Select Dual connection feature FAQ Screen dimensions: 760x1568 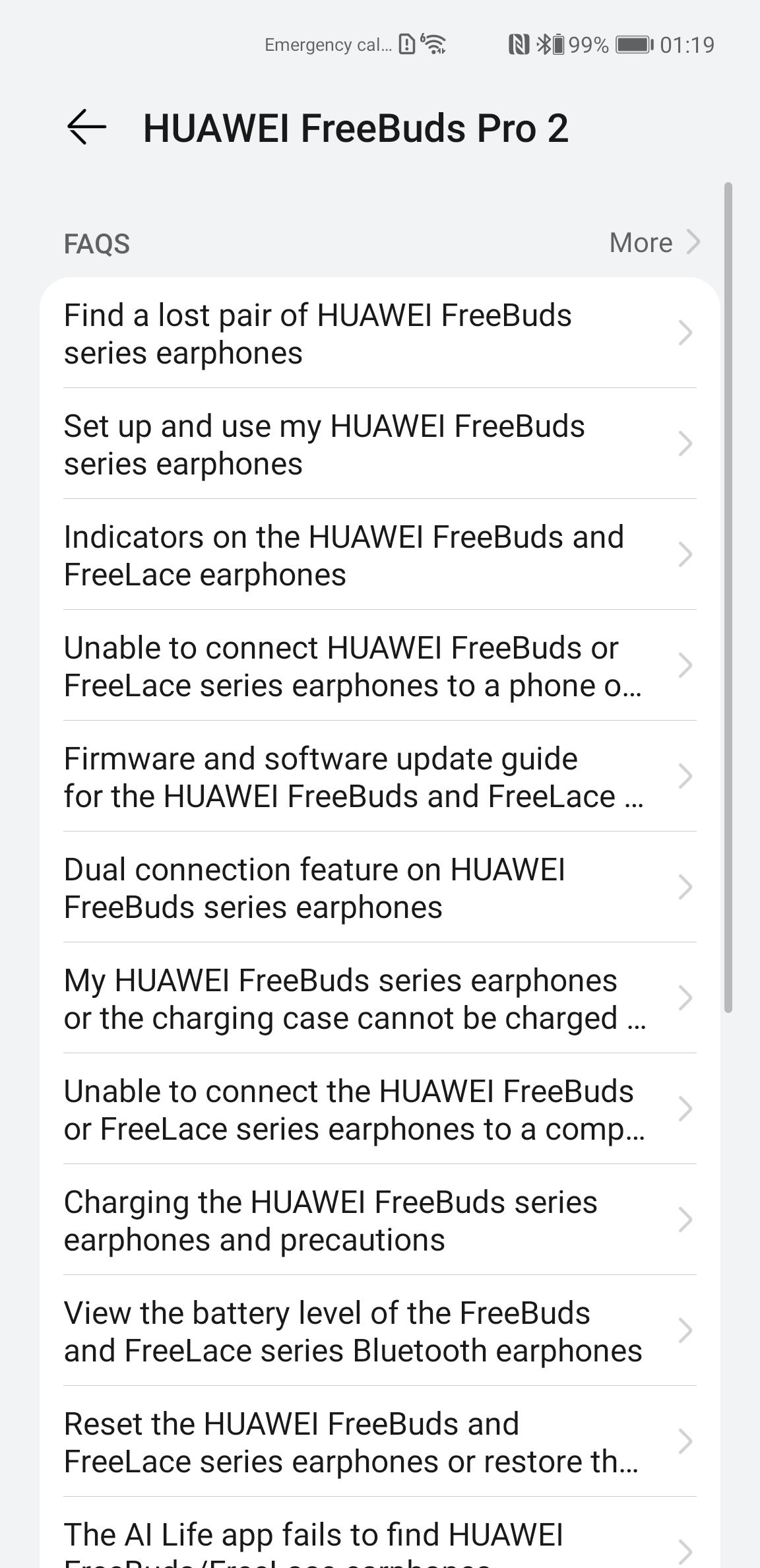point(380,888)
